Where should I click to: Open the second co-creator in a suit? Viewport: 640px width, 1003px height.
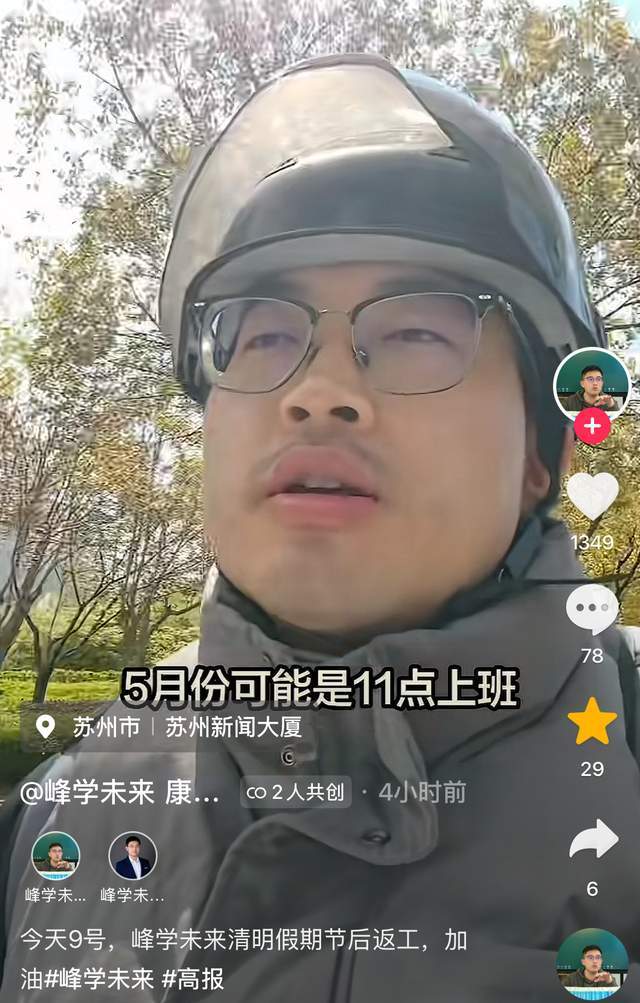coord(132,856)
